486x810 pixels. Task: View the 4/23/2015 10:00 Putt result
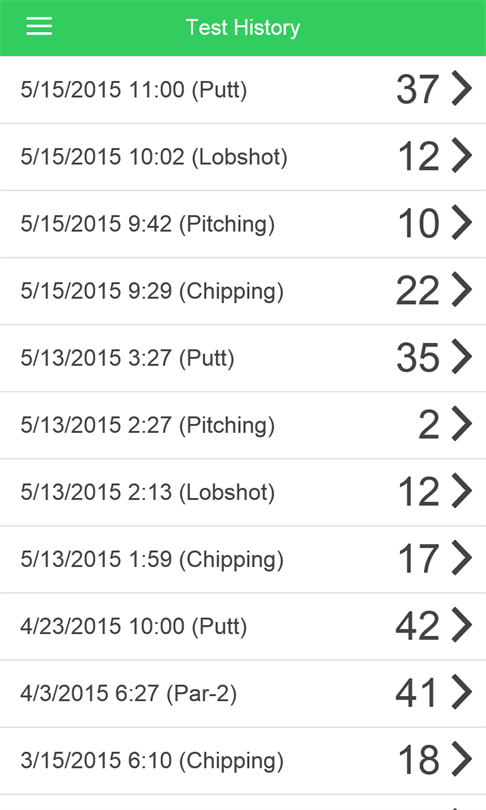coord(243,627)
